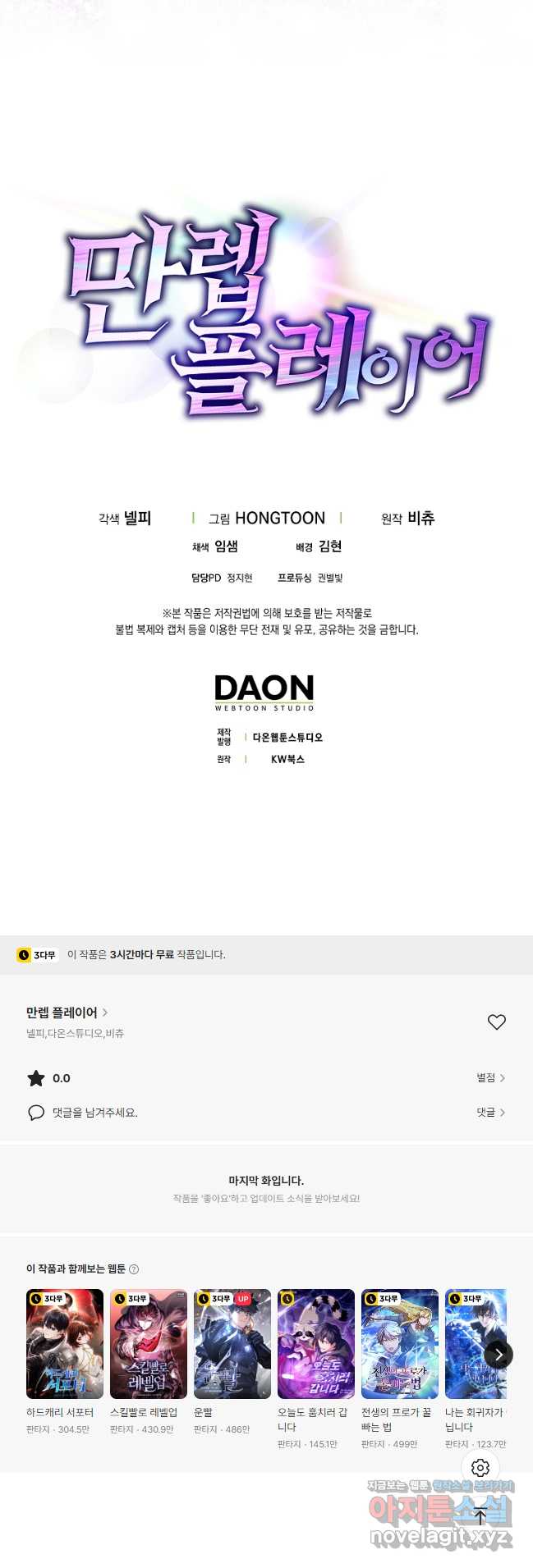
Task: Open 별점 to rate this episode
Action: click(490, 1077)
